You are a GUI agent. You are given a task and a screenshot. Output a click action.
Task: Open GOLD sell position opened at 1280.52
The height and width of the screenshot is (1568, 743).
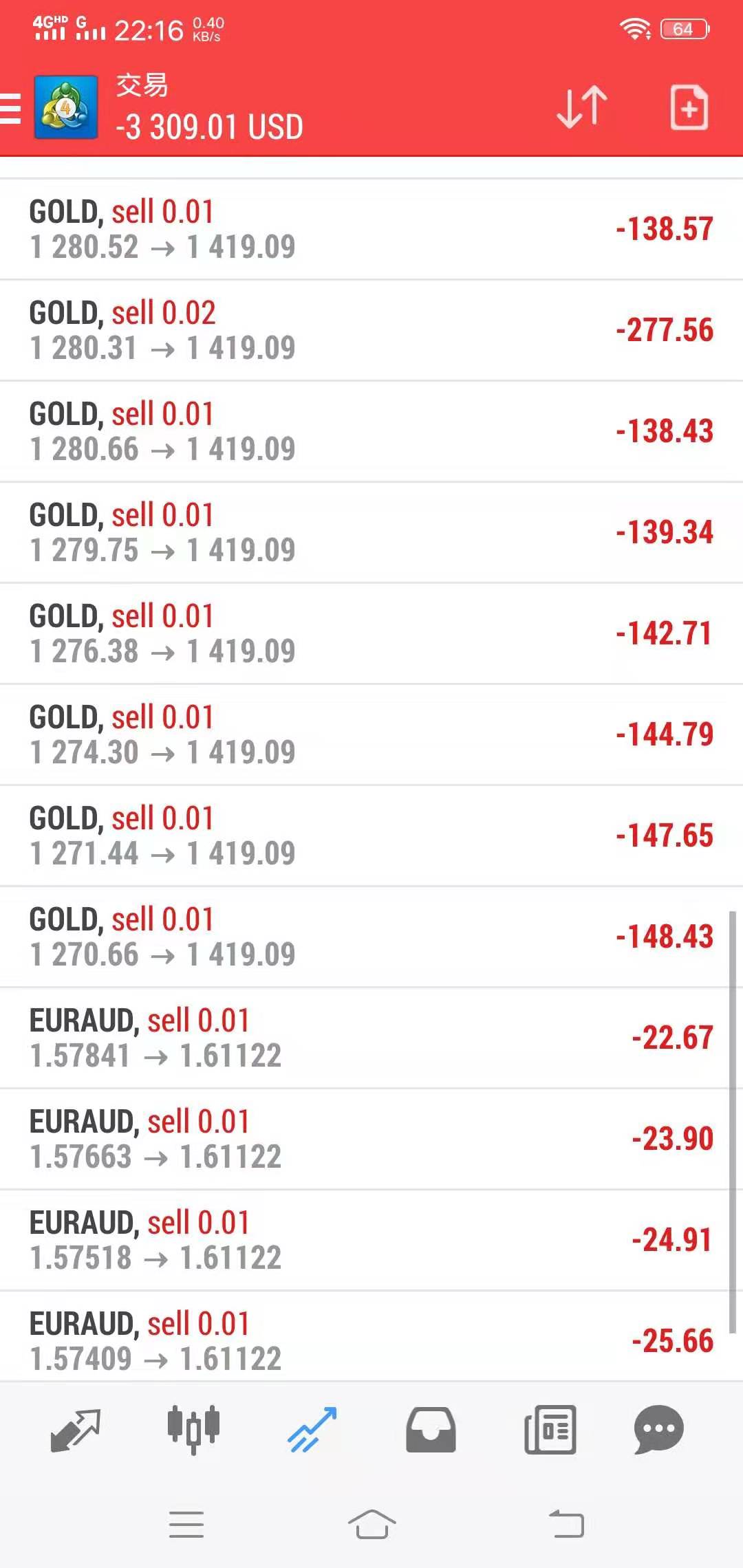371,230
